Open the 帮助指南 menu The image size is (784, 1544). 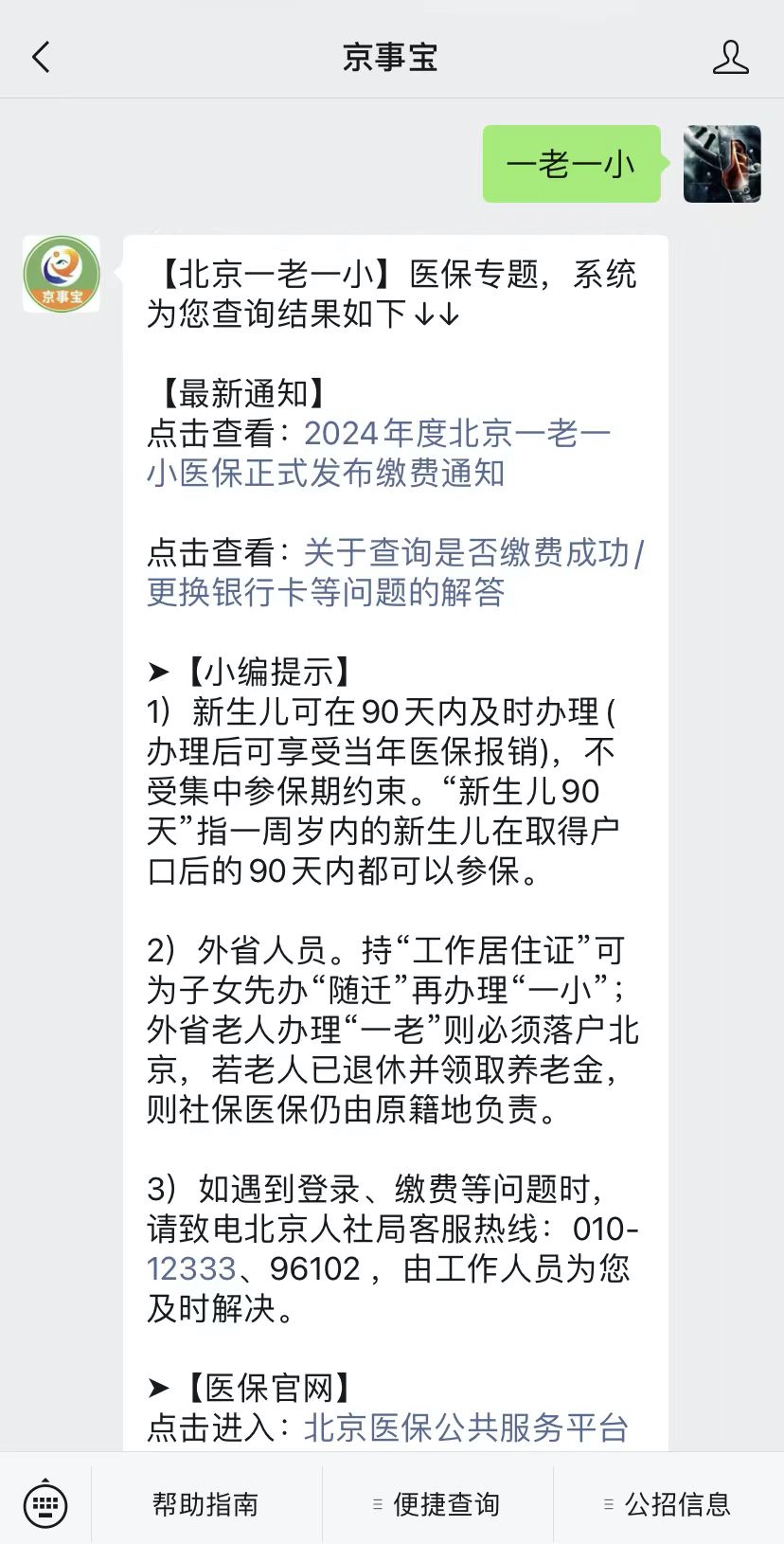tap(205, 1504)
